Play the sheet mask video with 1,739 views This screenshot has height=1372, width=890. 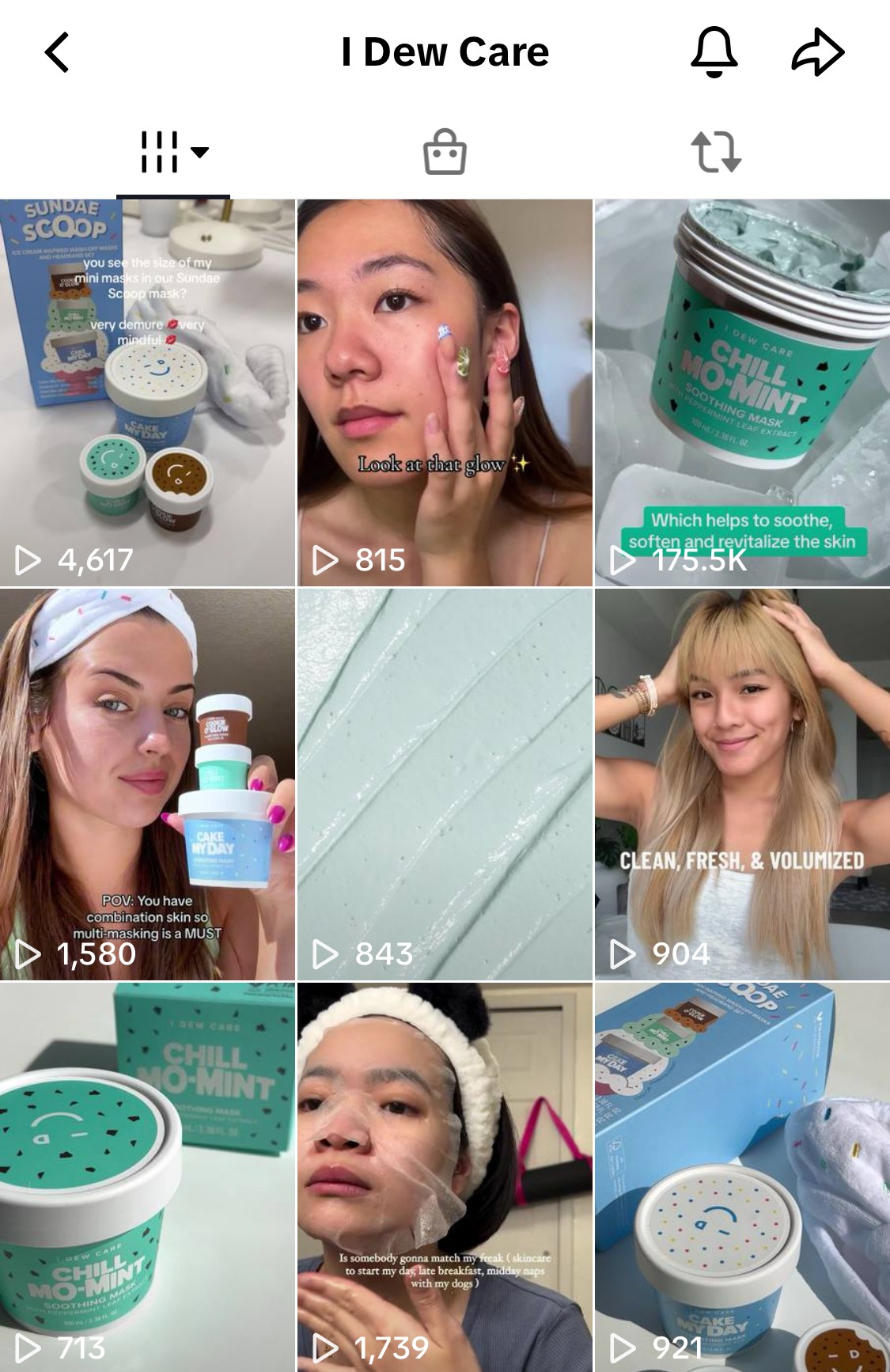click(445, 1177)
